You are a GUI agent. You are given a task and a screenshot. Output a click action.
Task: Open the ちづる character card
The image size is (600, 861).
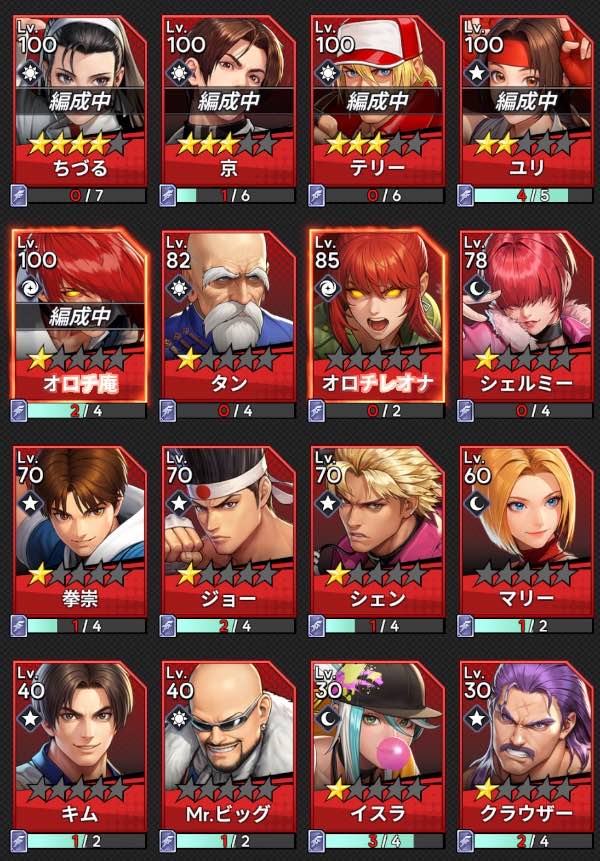[x=79, y=100]
